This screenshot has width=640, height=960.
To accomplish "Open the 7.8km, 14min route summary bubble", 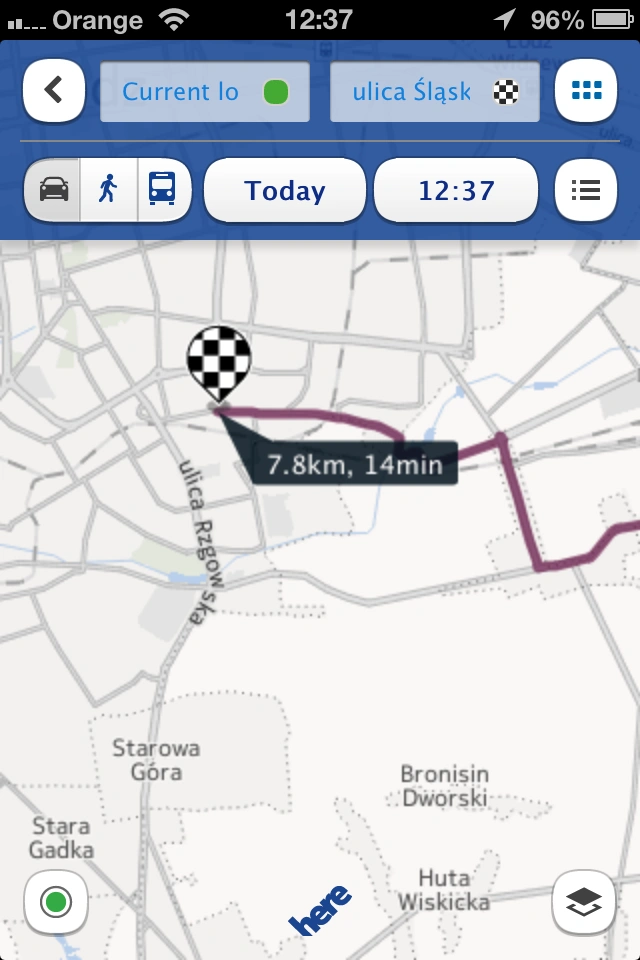I will point(354,464).
